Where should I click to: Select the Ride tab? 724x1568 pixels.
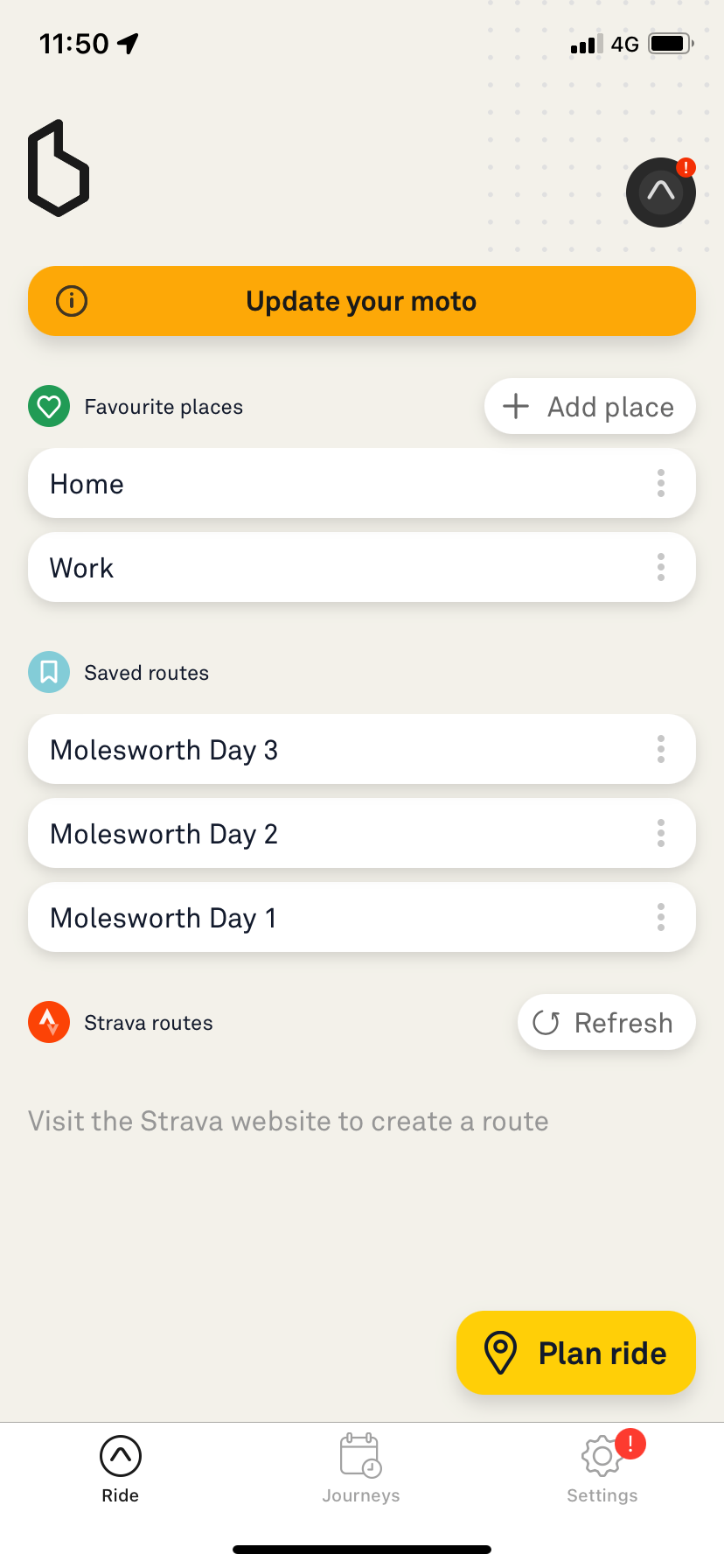coord(121,1469)
